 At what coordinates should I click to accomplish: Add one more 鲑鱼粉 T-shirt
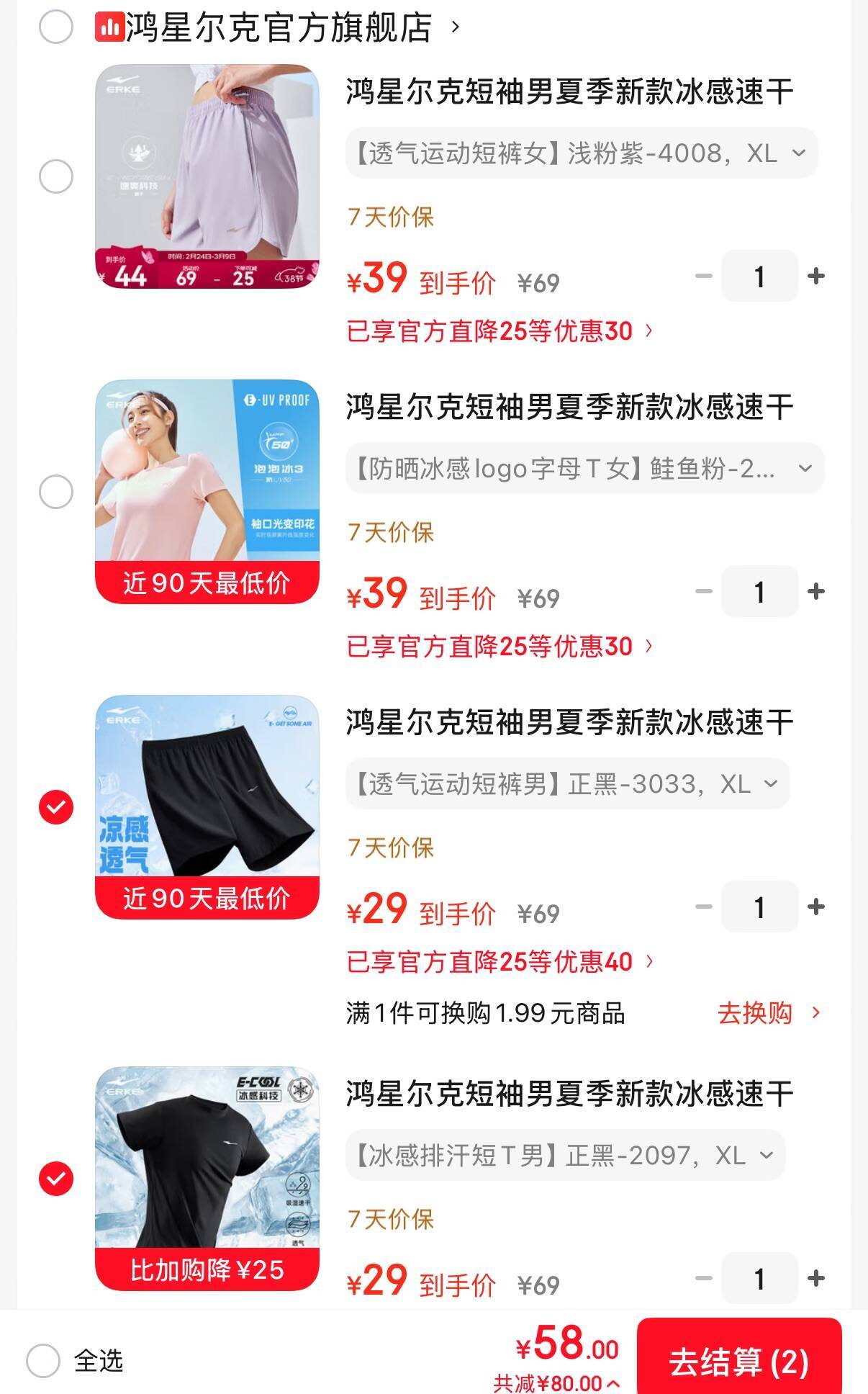[x=815, y=591]
